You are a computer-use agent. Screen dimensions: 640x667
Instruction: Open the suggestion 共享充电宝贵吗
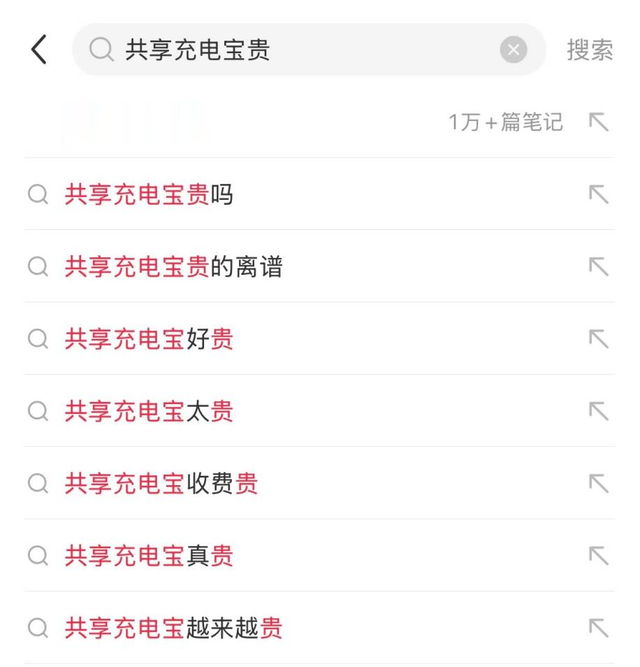click(x=149, y=195)
